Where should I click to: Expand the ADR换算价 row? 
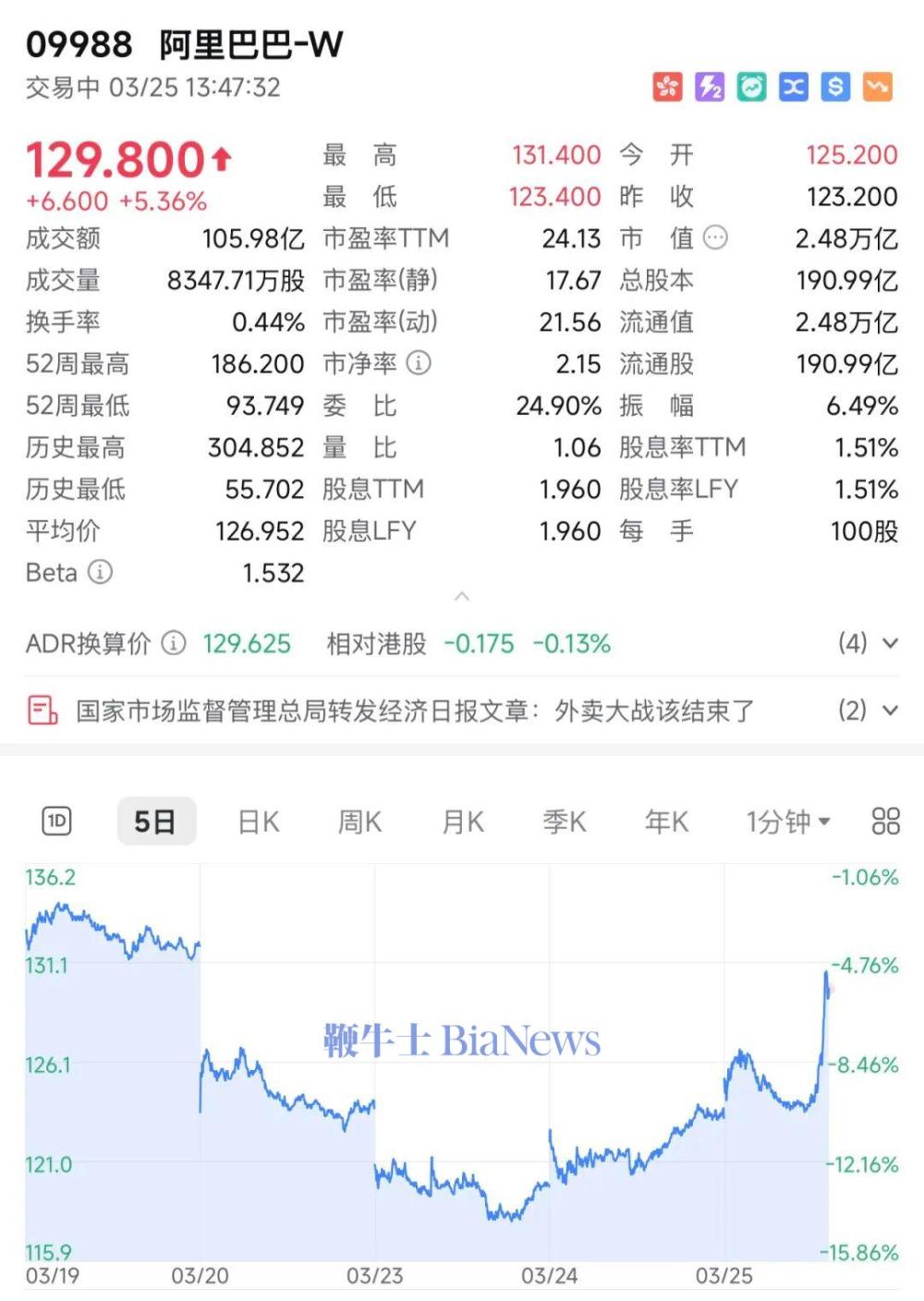click(889, 643)
